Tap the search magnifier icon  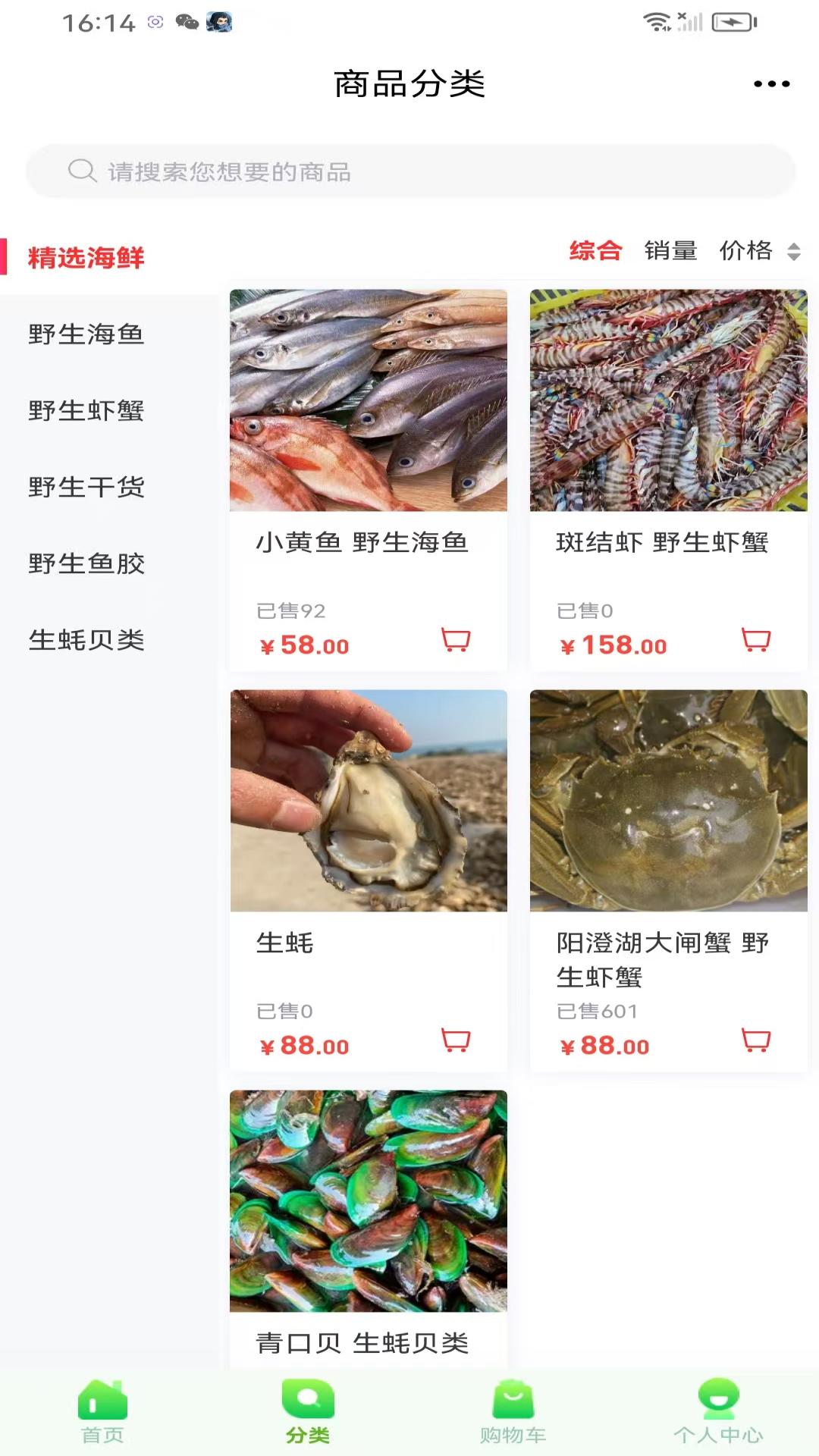coord(80,171)
